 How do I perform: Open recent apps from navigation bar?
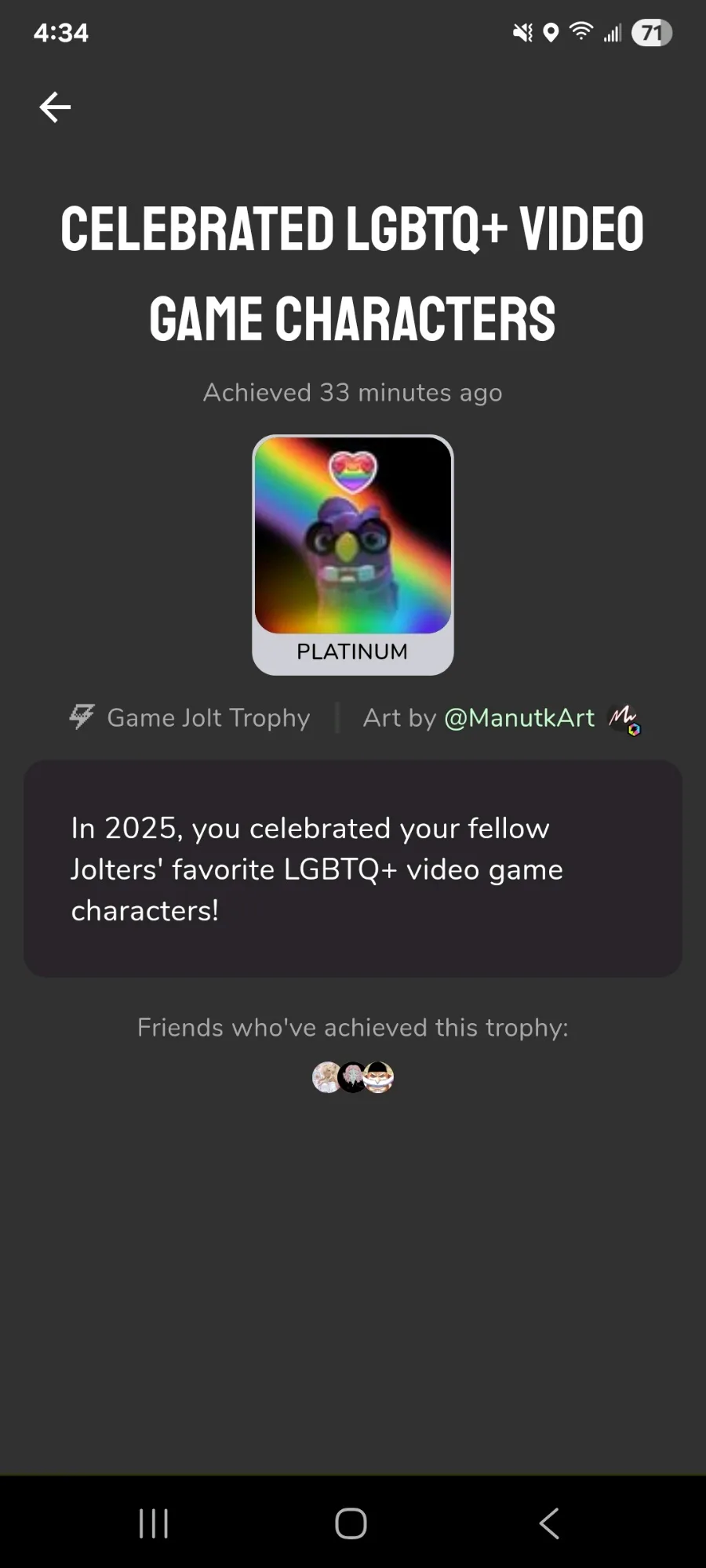(154, 1523)
